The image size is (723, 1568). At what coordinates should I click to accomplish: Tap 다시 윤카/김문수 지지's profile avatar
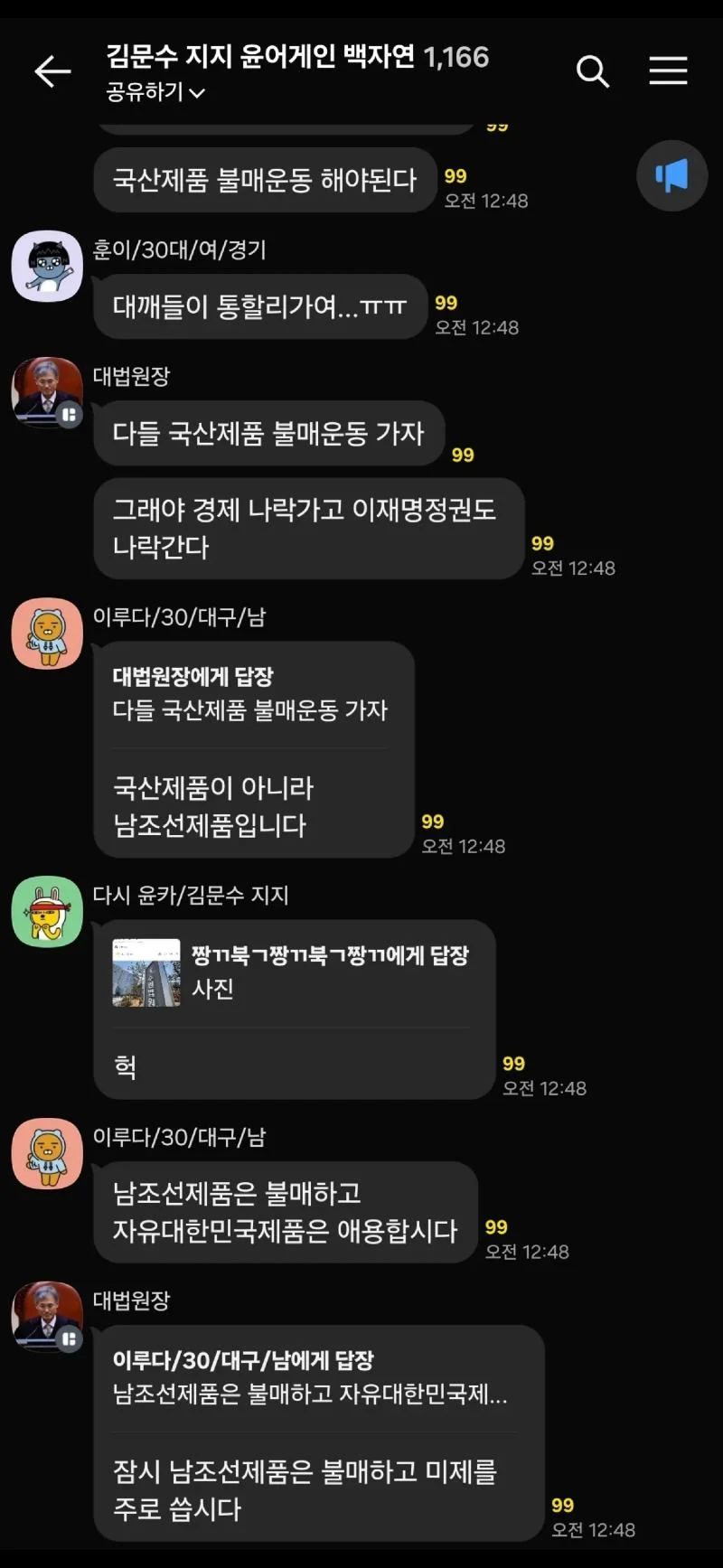46,913
